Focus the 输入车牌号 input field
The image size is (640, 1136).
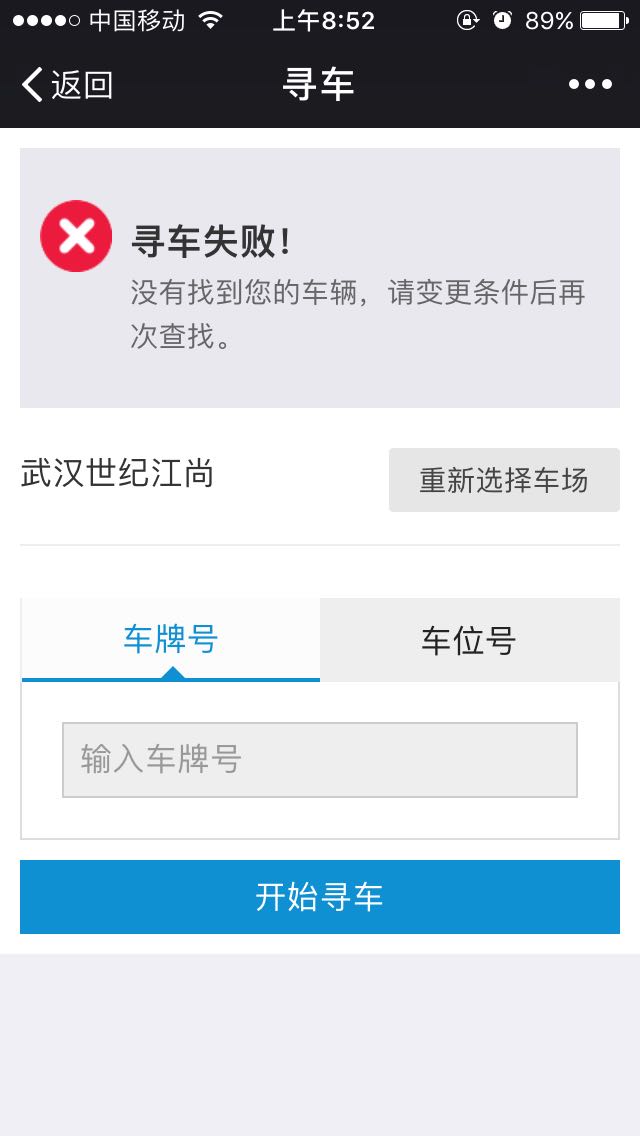pyautogui.click(x=320, y=760)
